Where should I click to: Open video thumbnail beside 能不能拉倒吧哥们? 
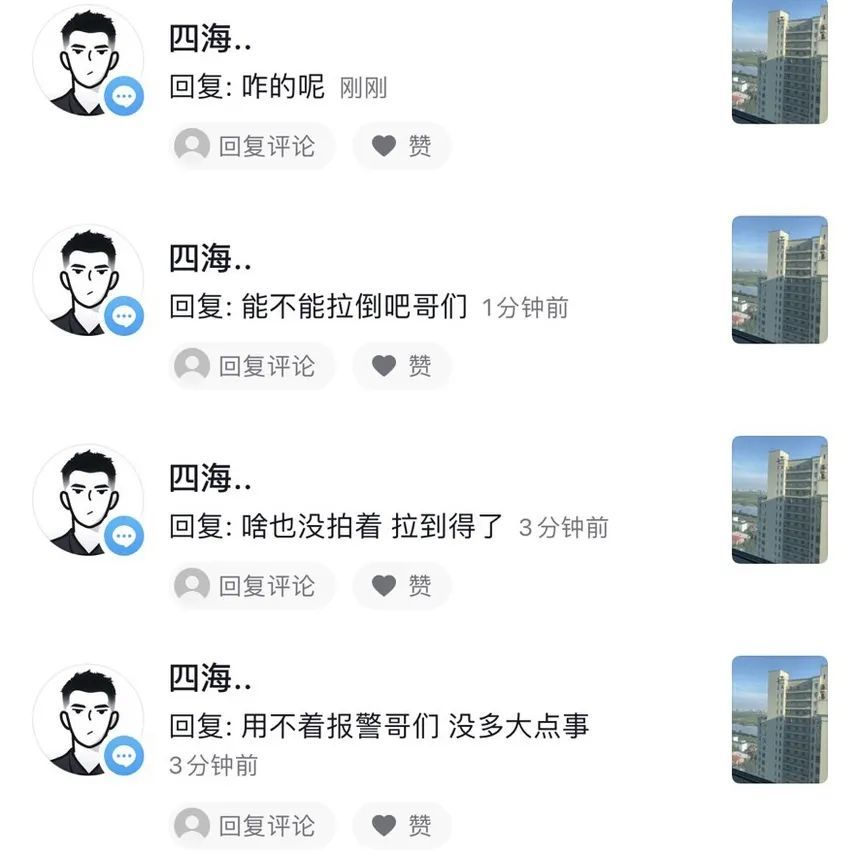pos(779,280)
